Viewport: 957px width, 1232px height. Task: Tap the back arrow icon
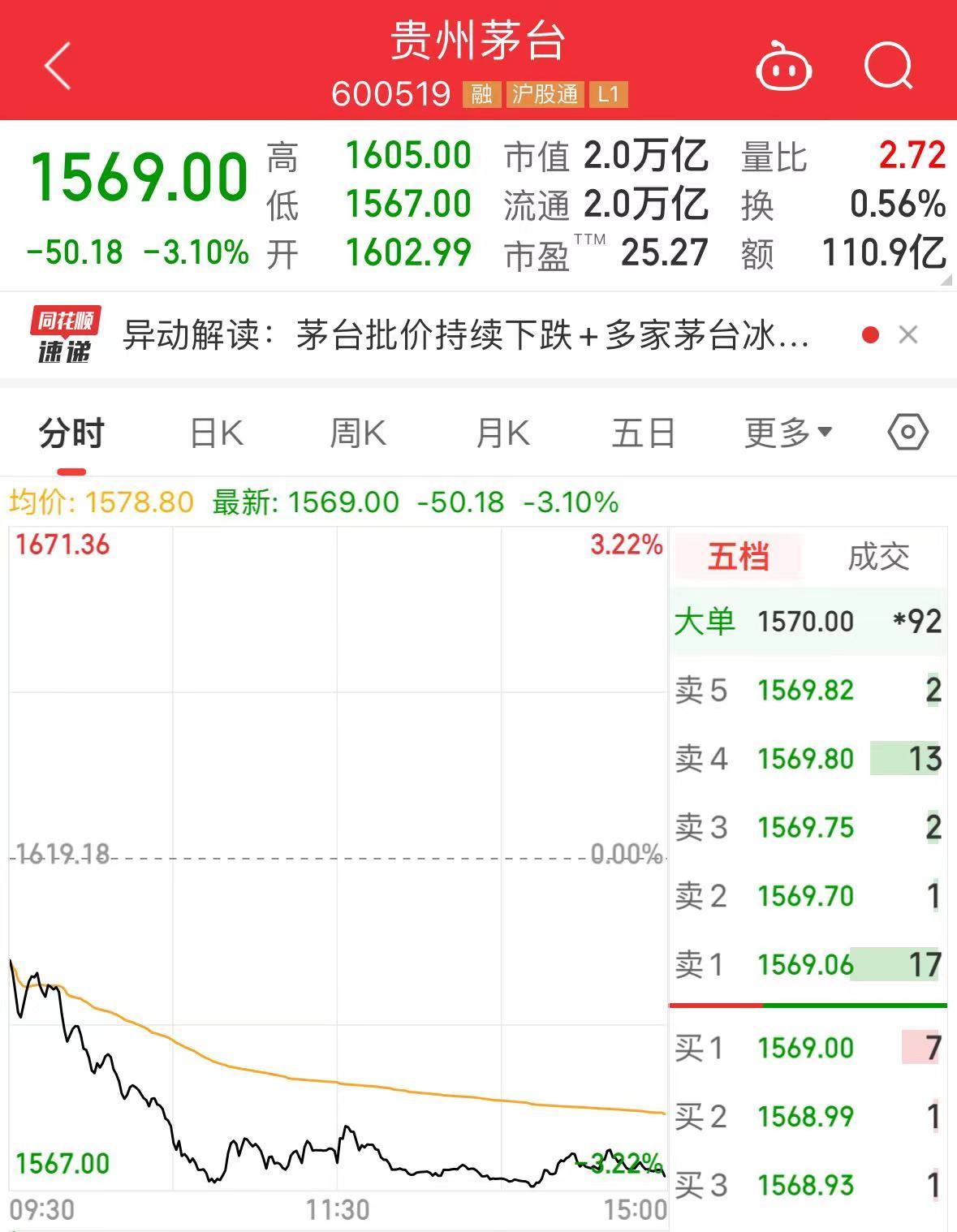(x=57, y=67)
